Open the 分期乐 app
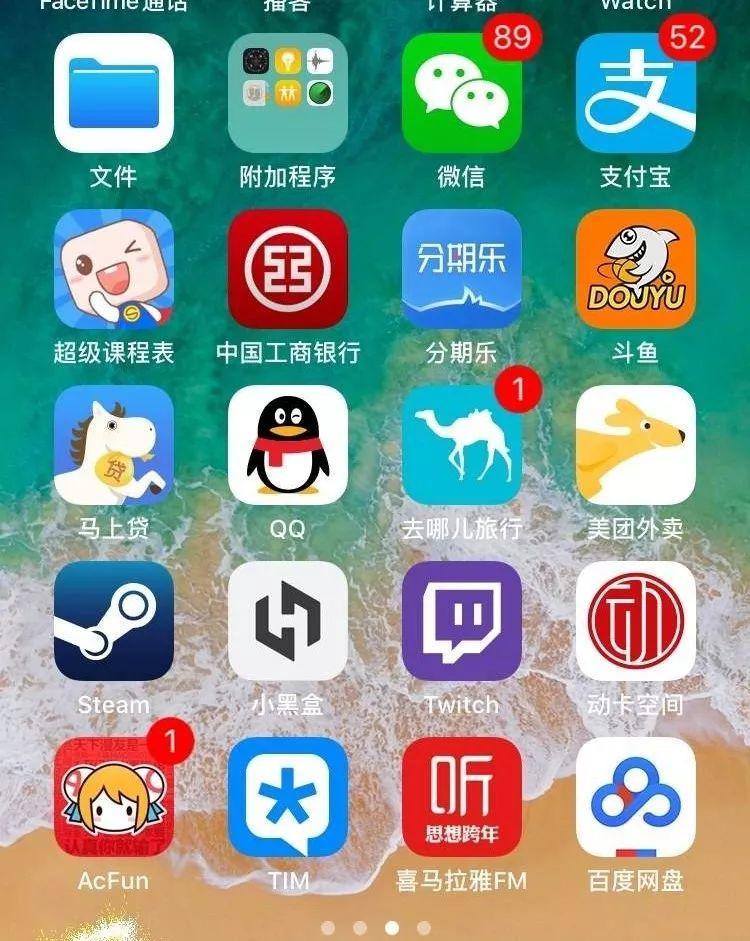The width and height of the screenshot is (750, 941). tap(461, 269)
